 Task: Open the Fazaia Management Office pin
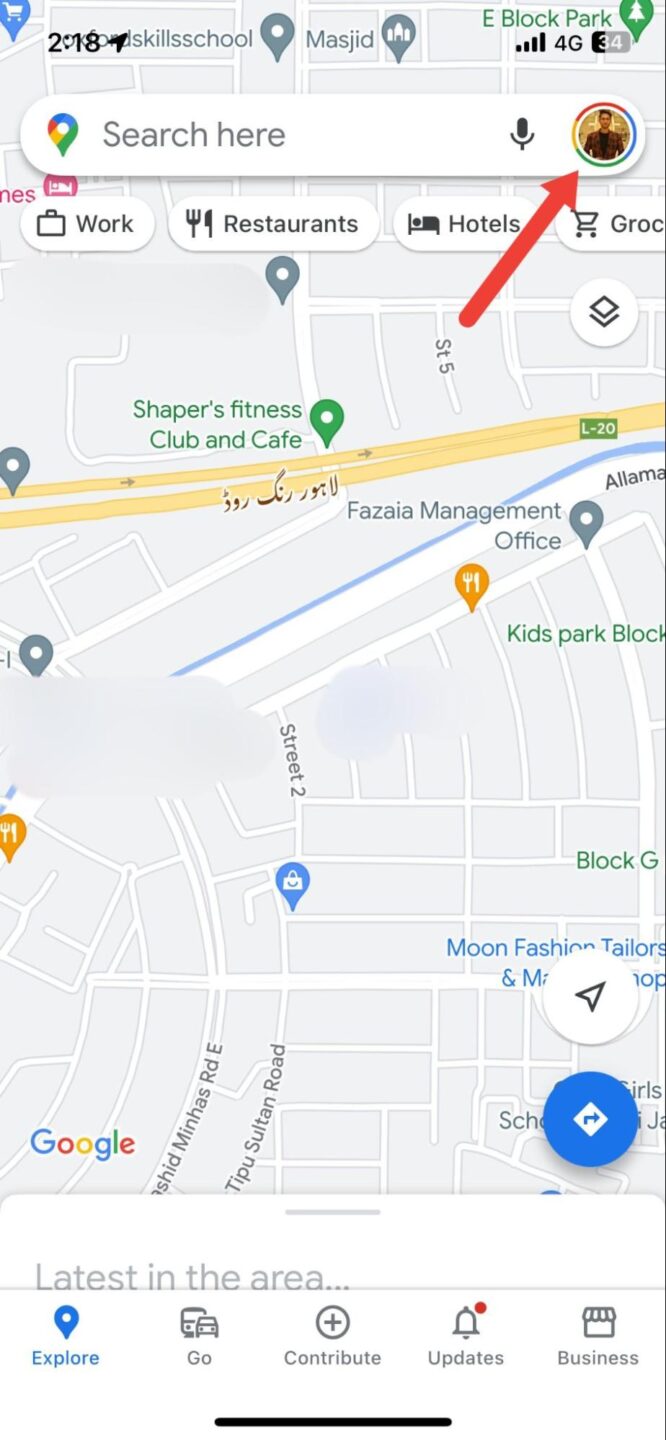[x=586, y=520]
